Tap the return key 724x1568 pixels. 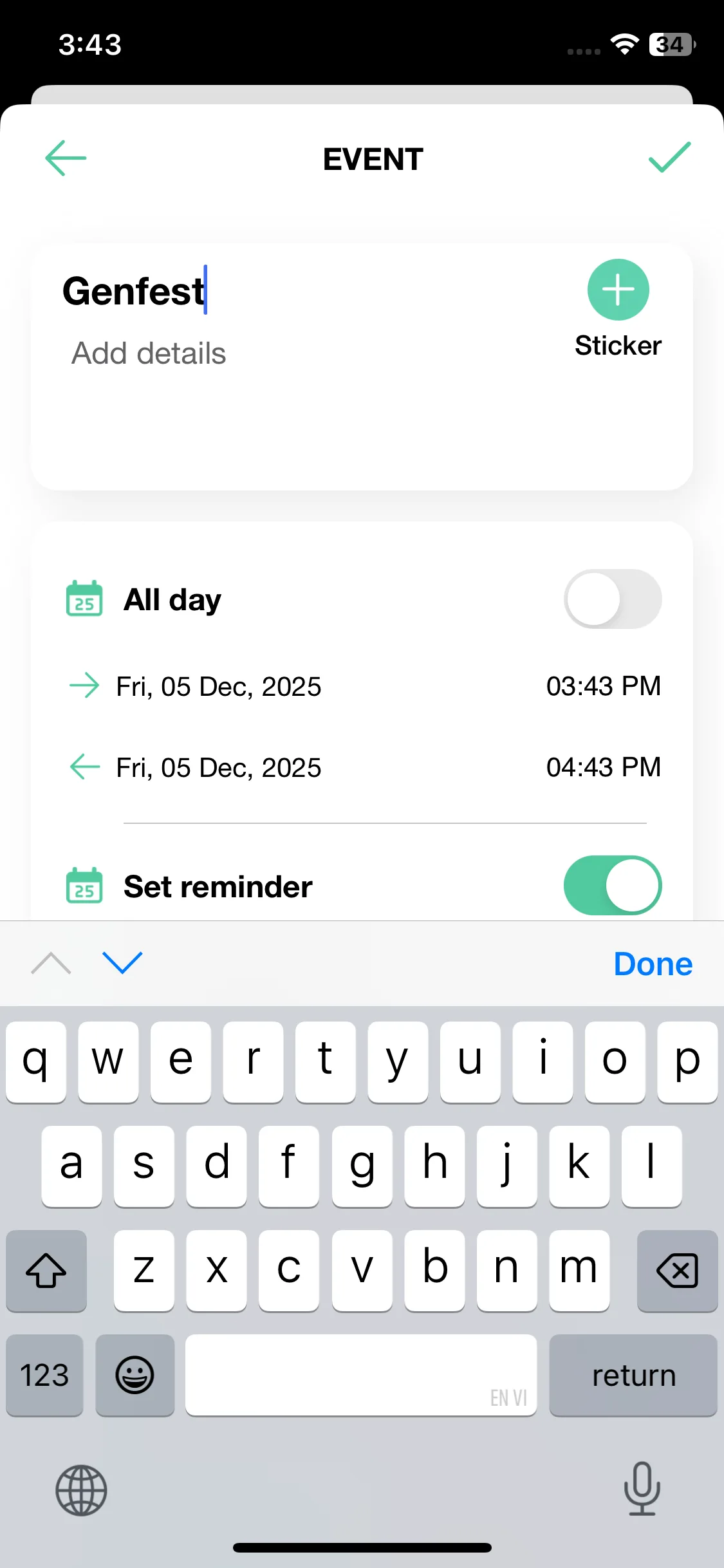pos(633,1376)
